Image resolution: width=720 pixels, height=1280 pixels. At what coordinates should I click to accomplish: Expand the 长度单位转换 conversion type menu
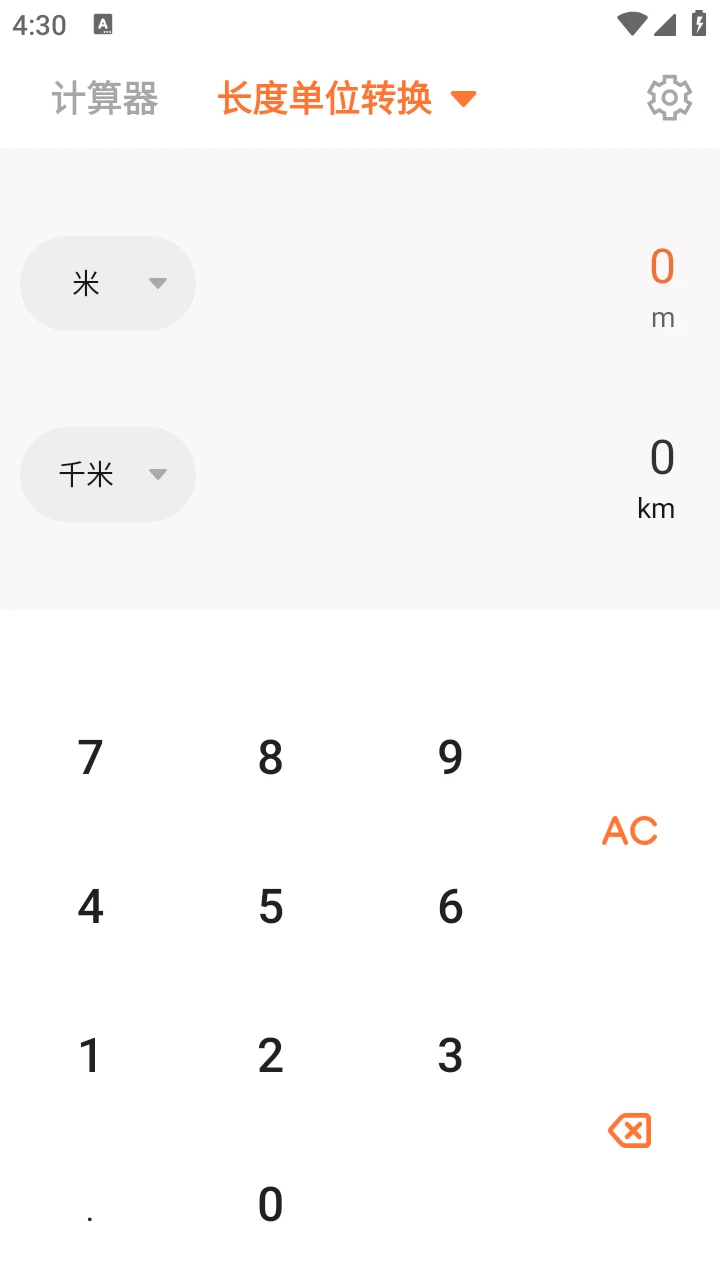point(463,98)
